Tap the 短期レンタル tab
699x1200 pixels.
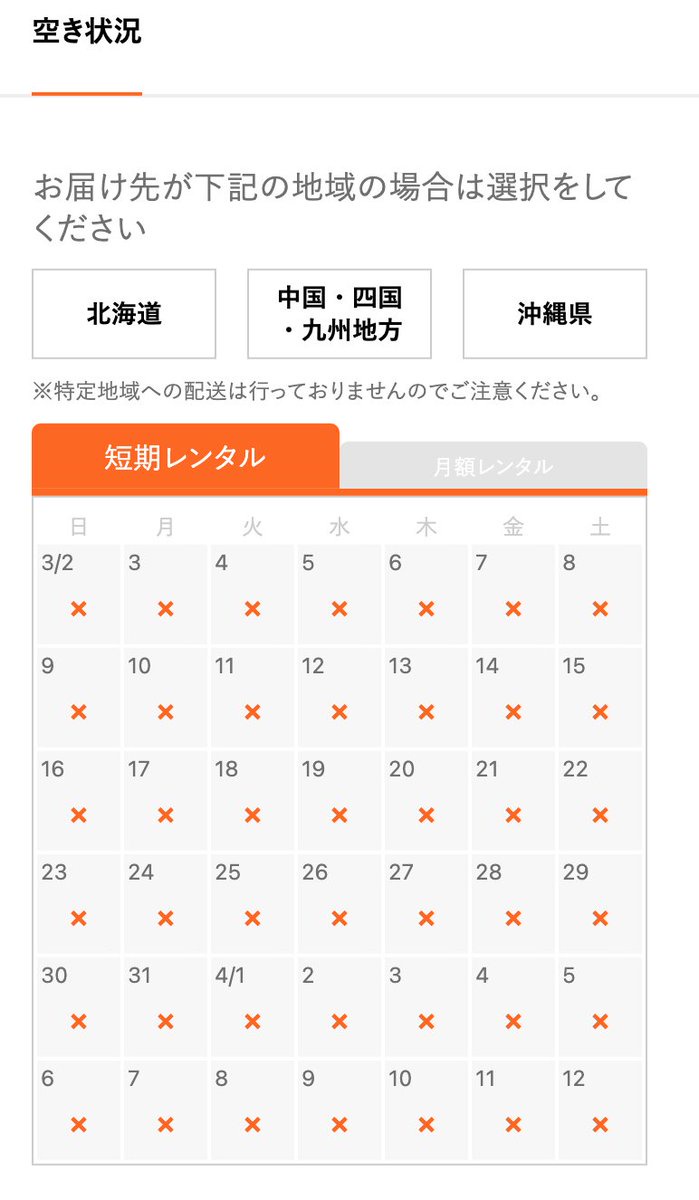pos(185,458)
